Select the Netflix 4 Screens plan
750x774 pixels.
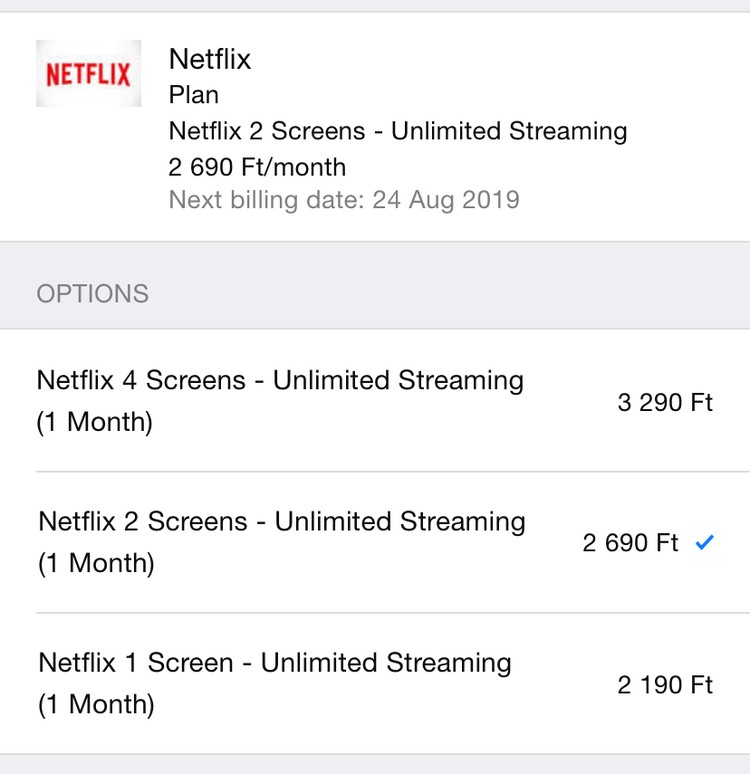coord(280,400)
